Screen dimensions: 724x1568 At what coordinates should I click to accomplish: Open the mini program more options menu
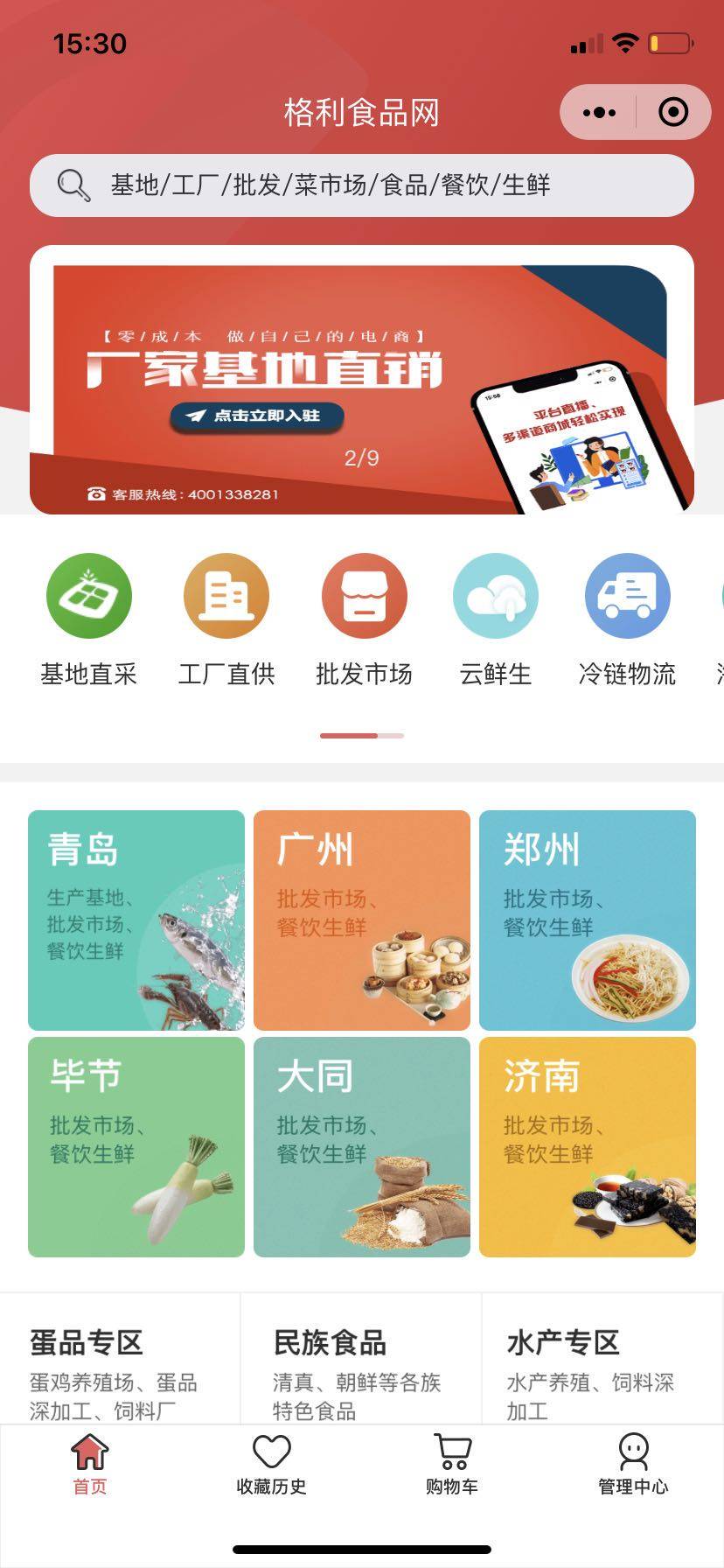pos(599,112)
